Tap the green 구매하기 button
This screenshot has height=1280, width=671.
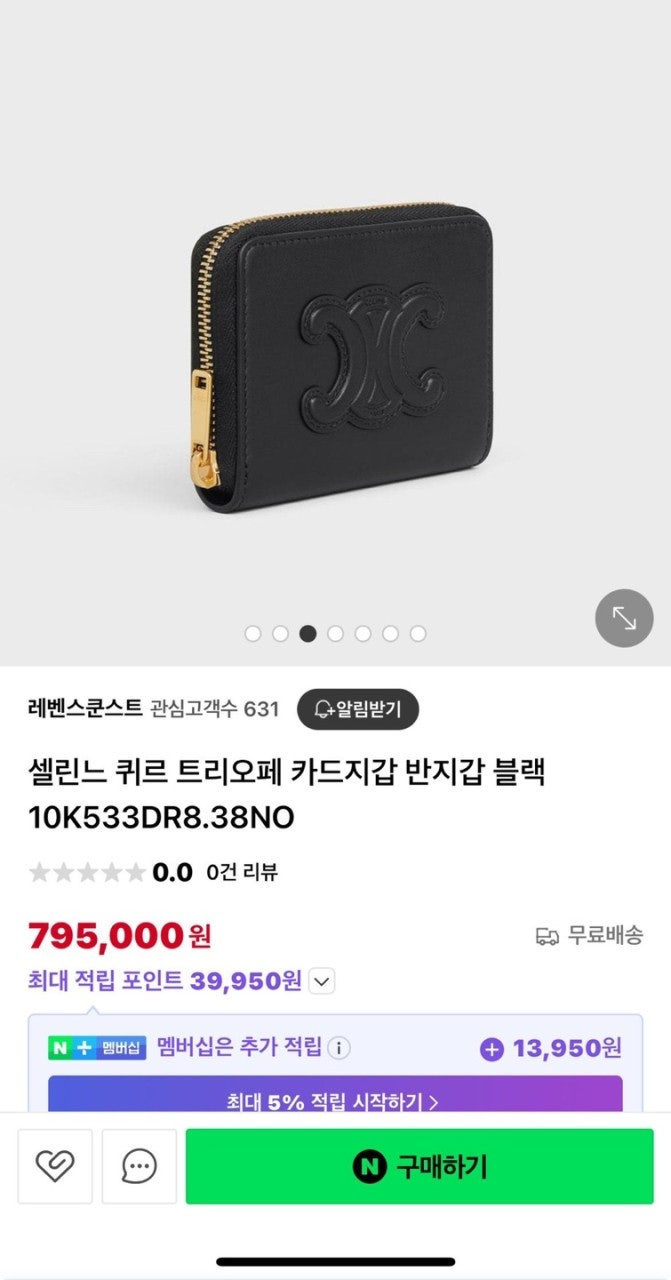pos(419,1166)
